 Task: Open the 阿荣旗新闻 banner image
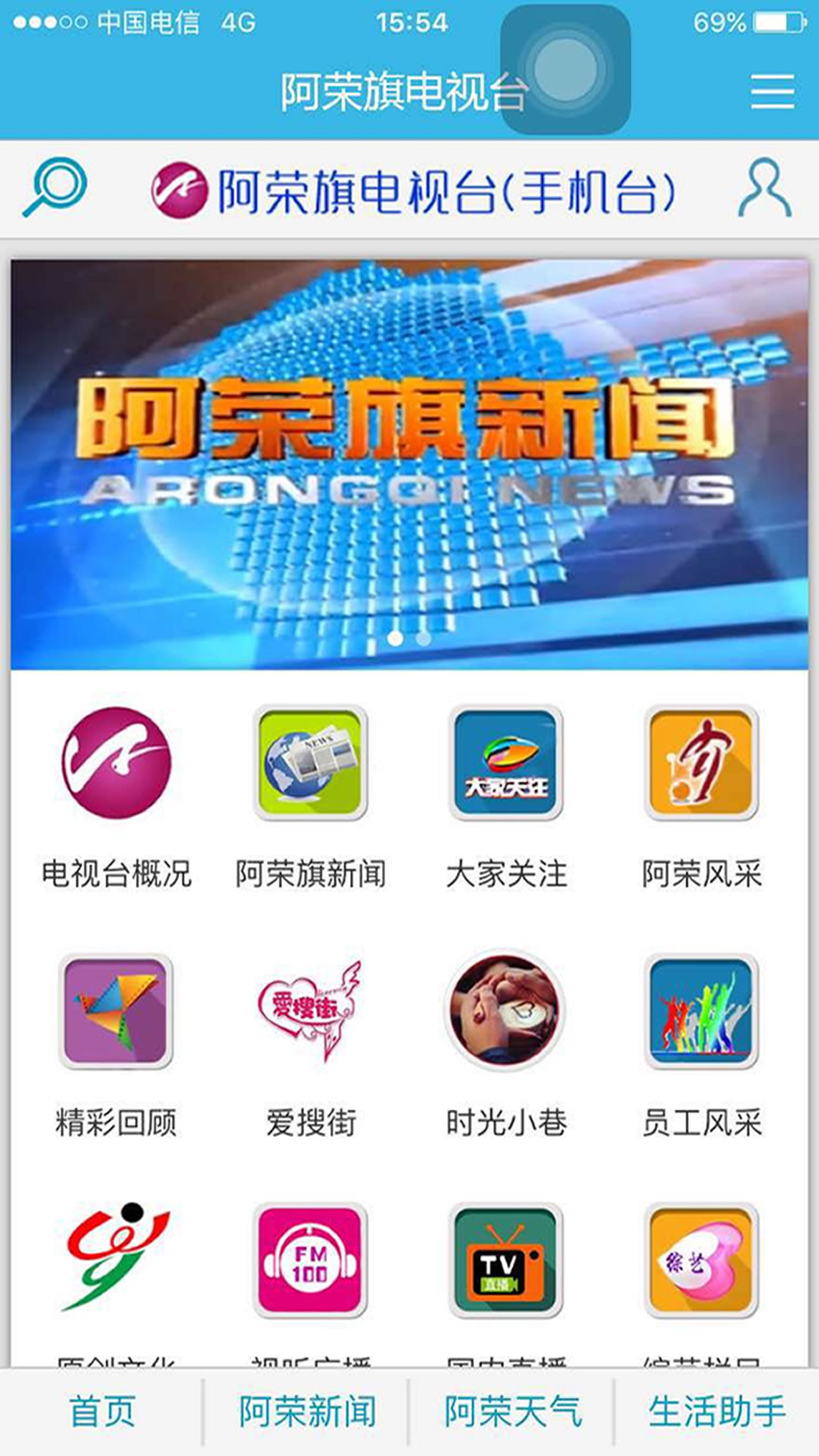tap(409, 464)
